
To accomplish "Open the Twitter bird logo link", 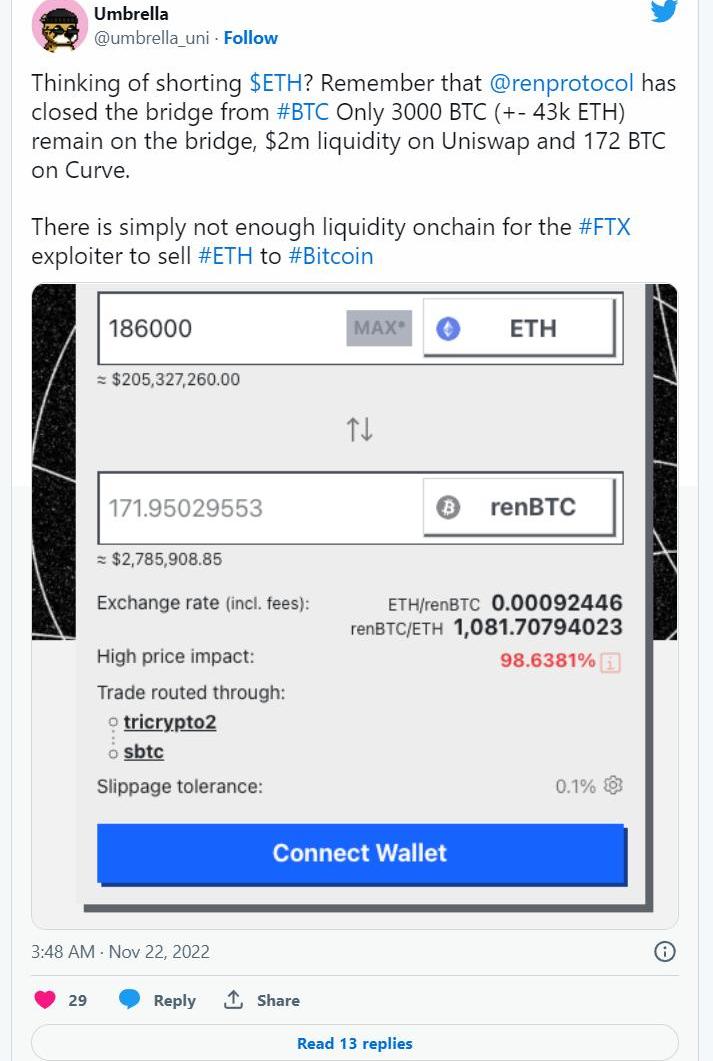I will tap(664, 11).
